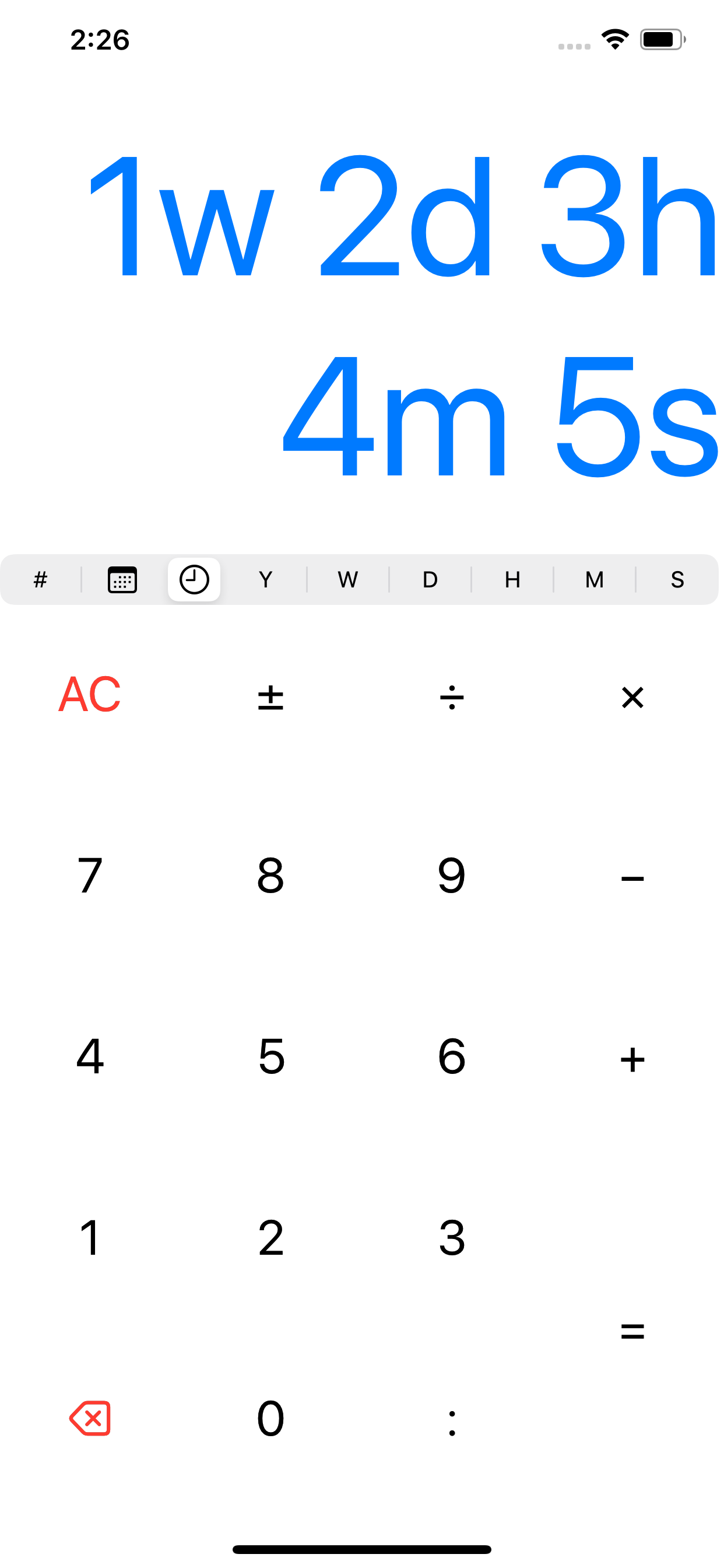Switch to the number (#) mode
The height and width of the screenshot is (1568, 724).
click(41, 579)
